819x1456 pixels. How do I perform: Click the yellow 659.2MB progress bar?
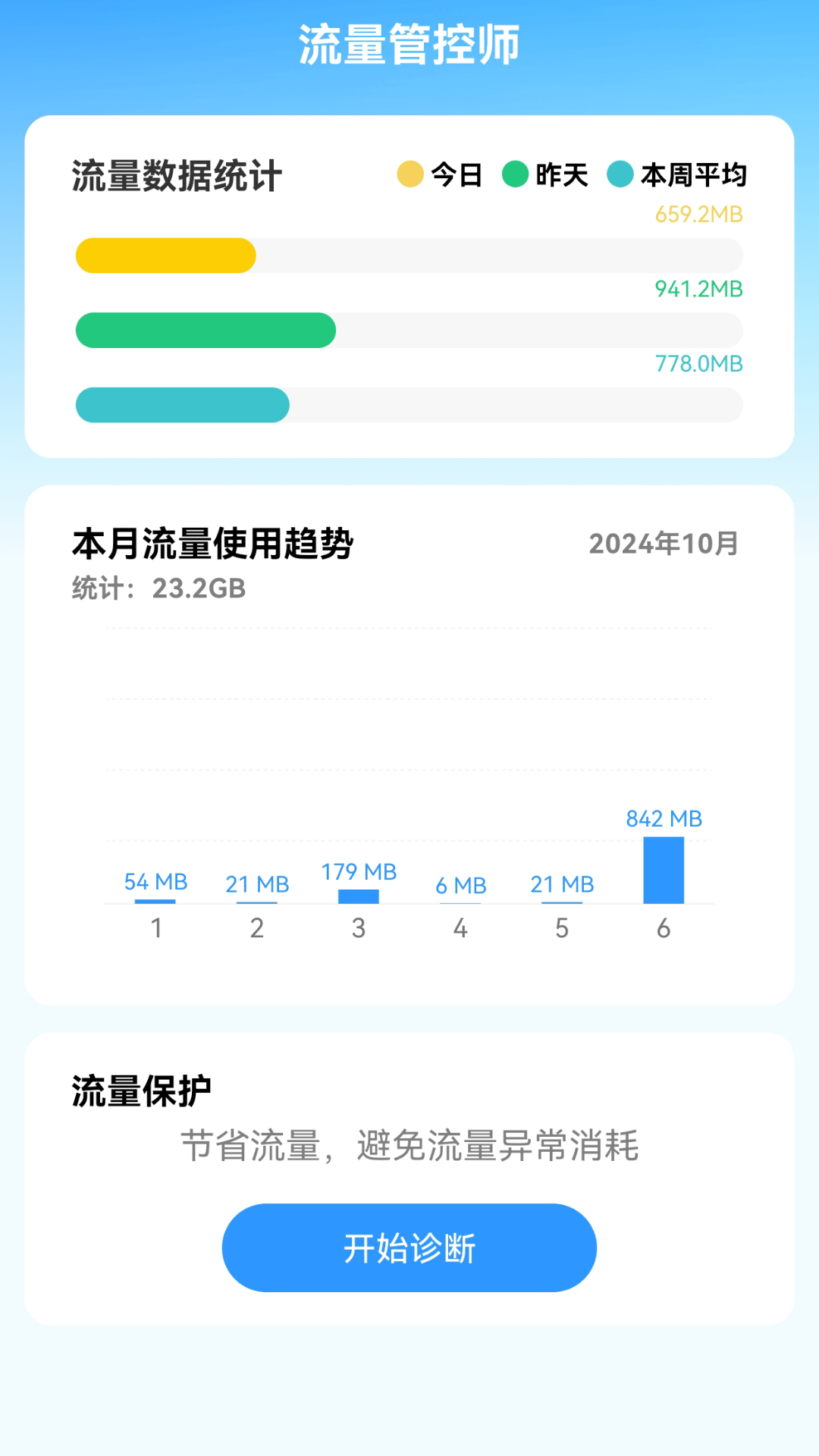pos(165,255)
